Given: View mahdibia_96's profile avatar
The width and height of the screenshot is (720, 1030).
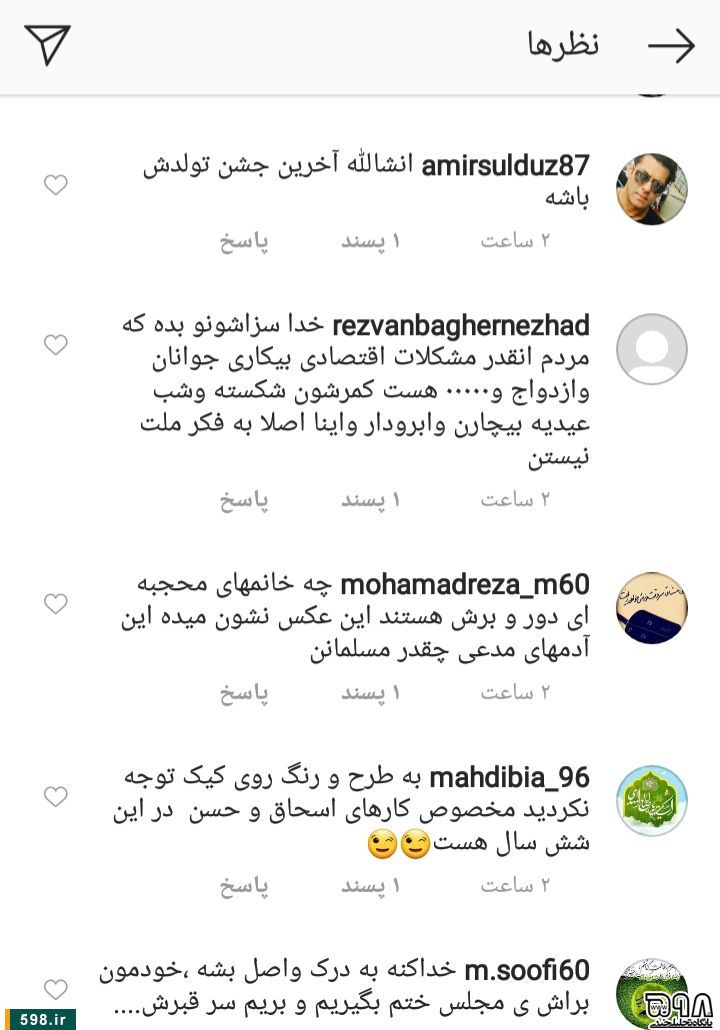Looking at the screenshot, I should tap(652, 801).
